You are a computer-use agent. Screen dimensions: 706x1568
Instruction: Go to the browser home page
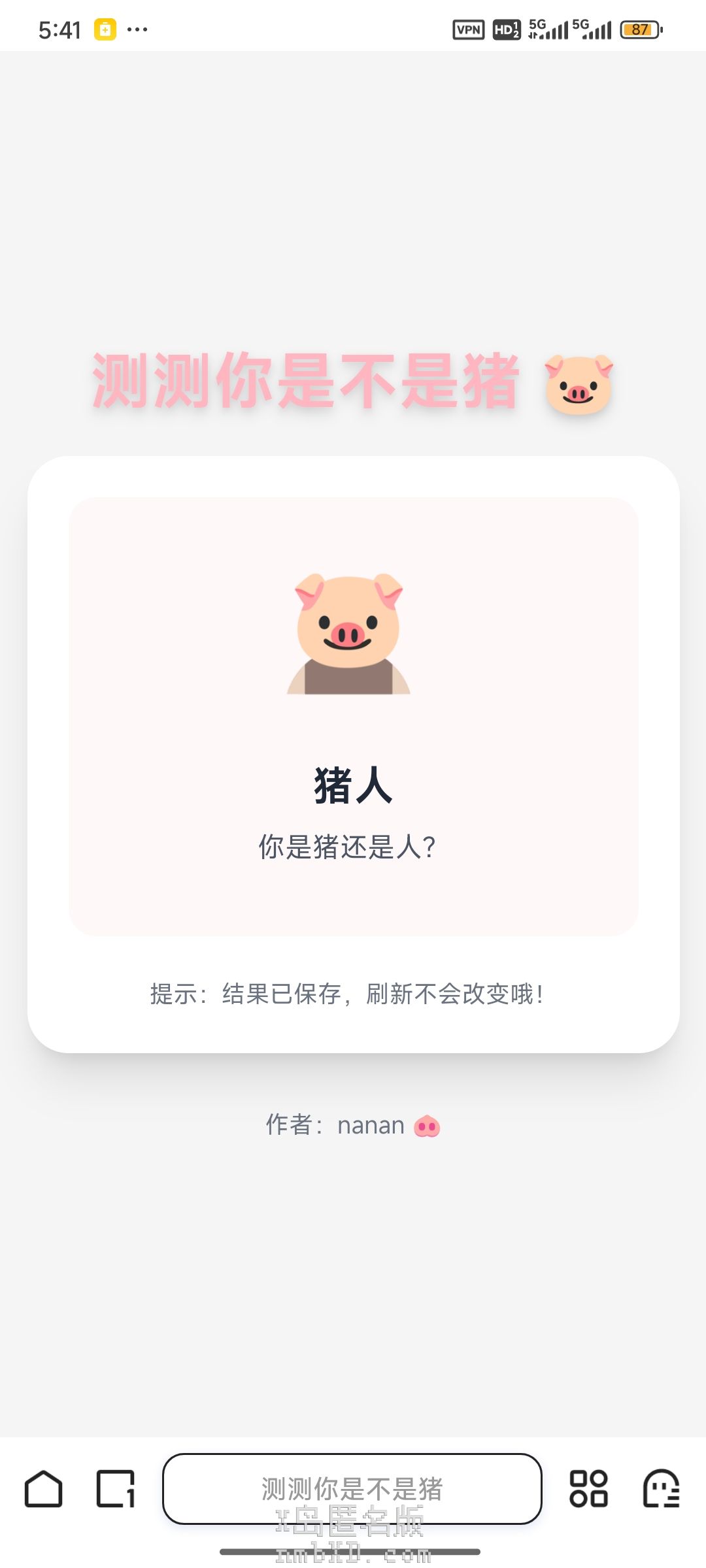pyautogui.click(x=44, y=1489)
